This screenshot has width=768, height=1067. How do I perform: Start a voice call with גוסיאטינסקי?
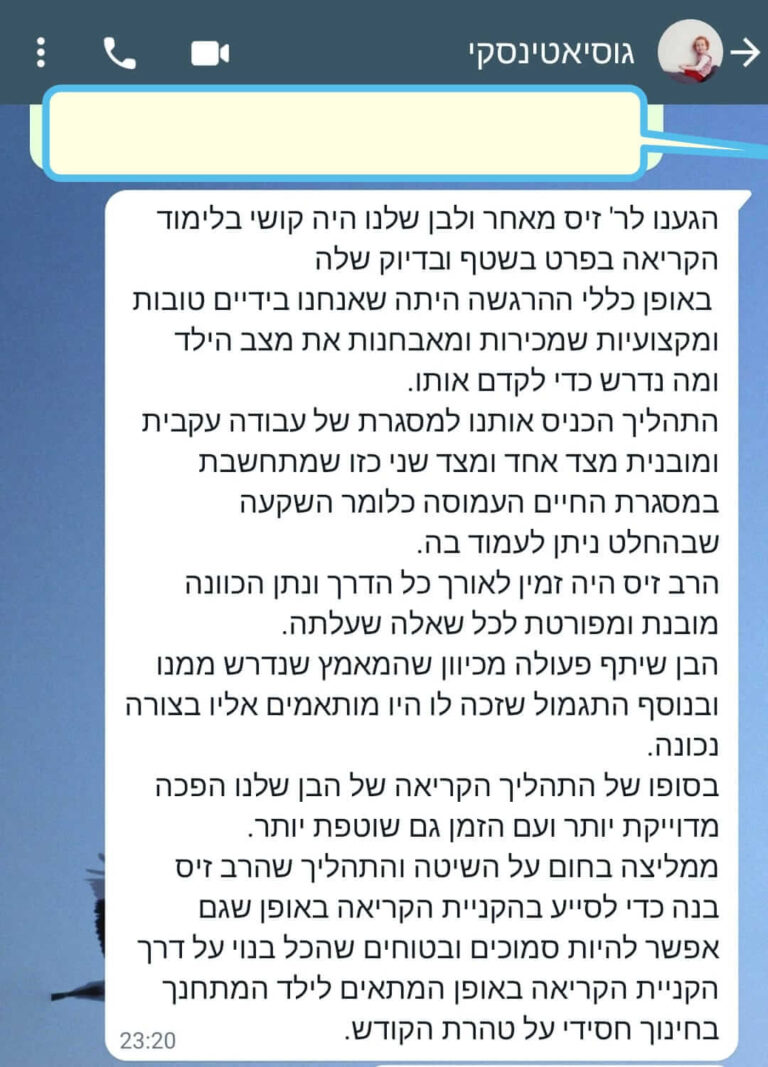(x=119, y=53)
